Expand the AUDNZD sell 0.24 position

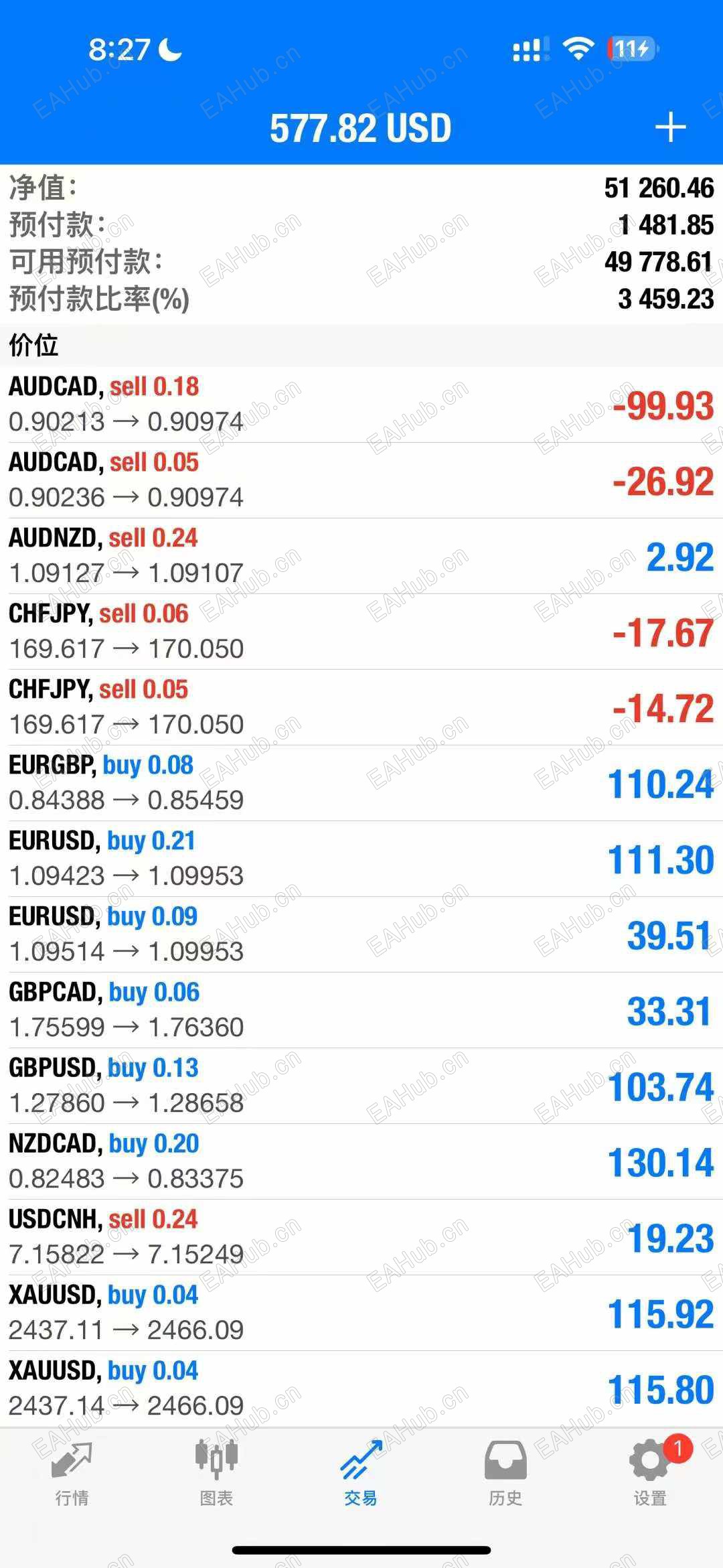pyautogui.click(x=361, y=555)
